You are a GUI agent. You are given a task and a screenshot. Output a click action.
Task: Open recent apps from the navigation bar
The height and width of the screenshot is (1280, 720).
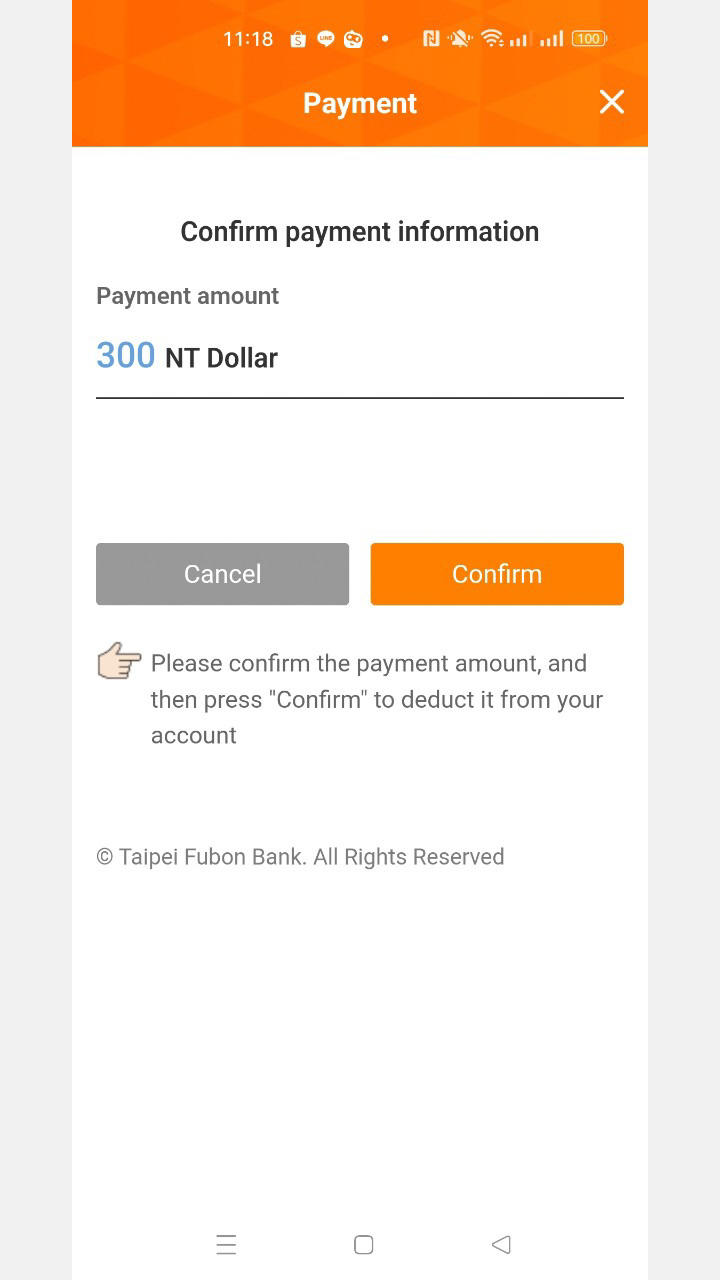(x=226, y=1244)
